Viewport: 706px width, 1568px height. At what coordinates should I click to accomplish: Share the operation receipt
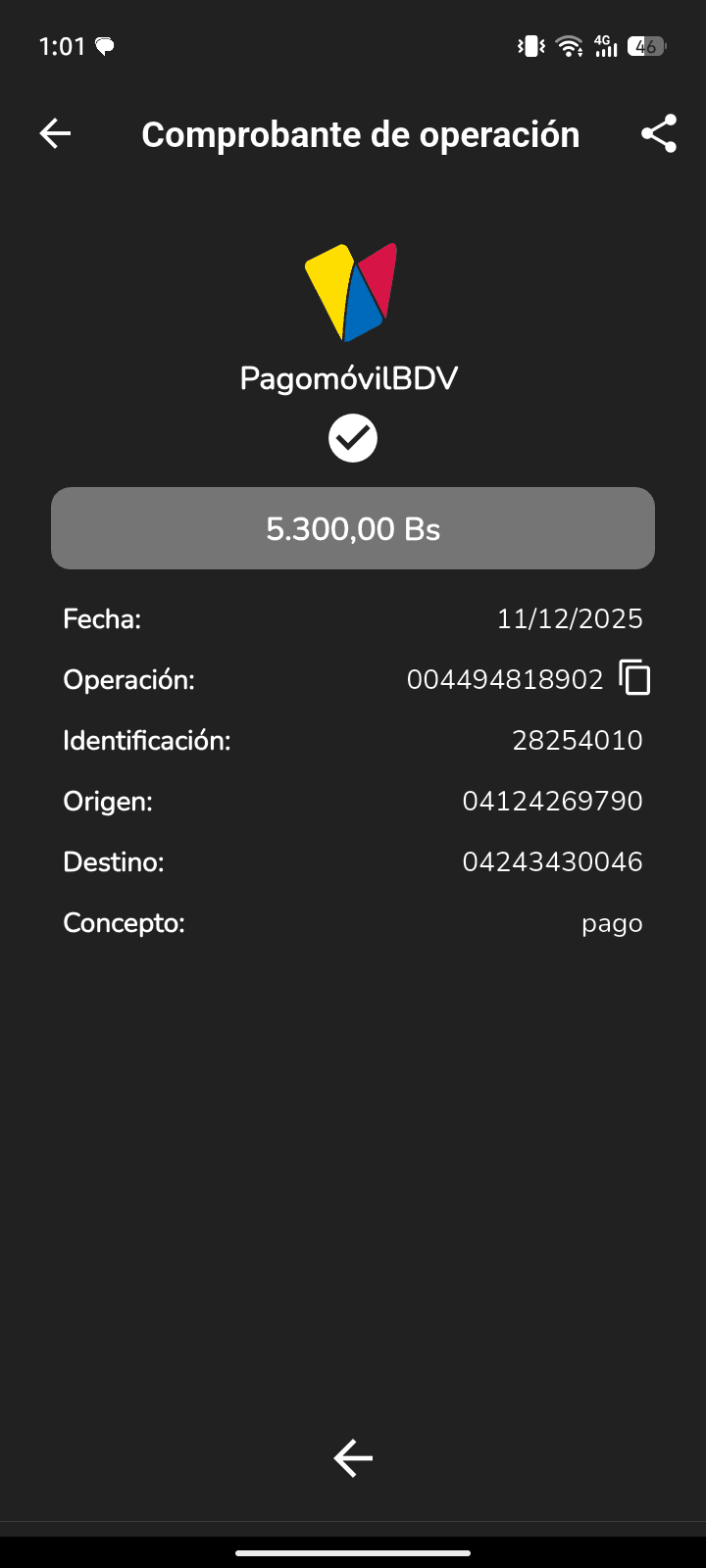point(659,133)
